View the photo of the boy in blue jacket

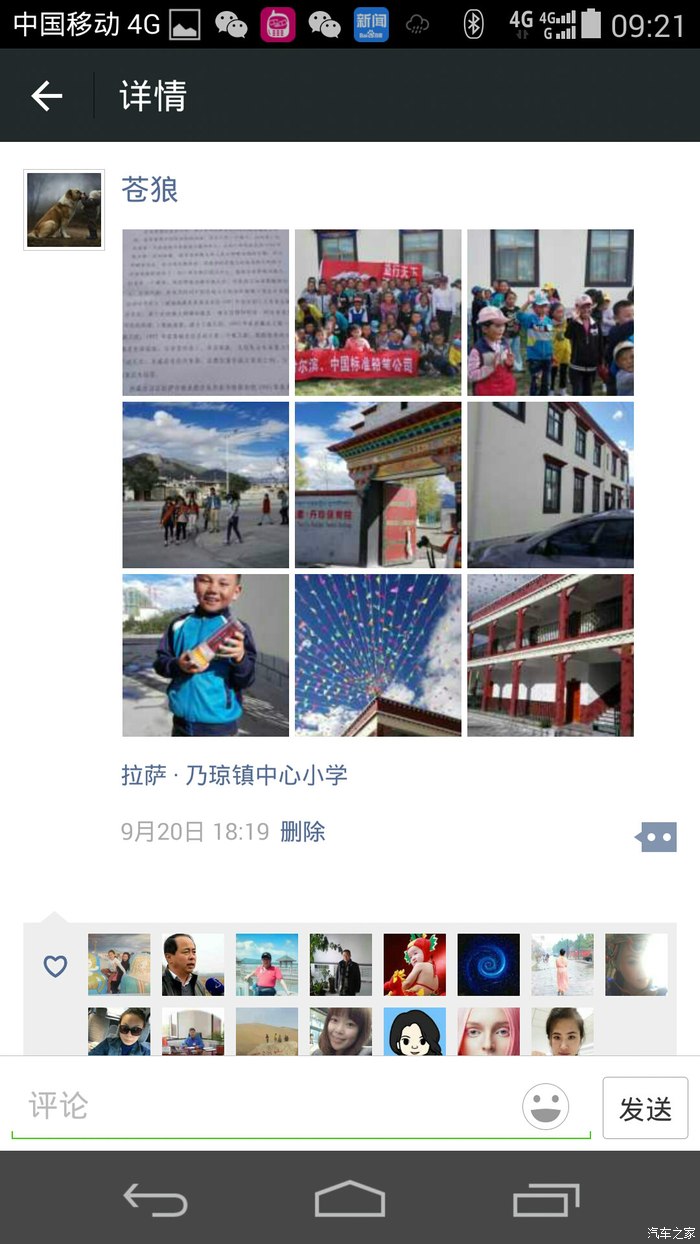(205, 655)
